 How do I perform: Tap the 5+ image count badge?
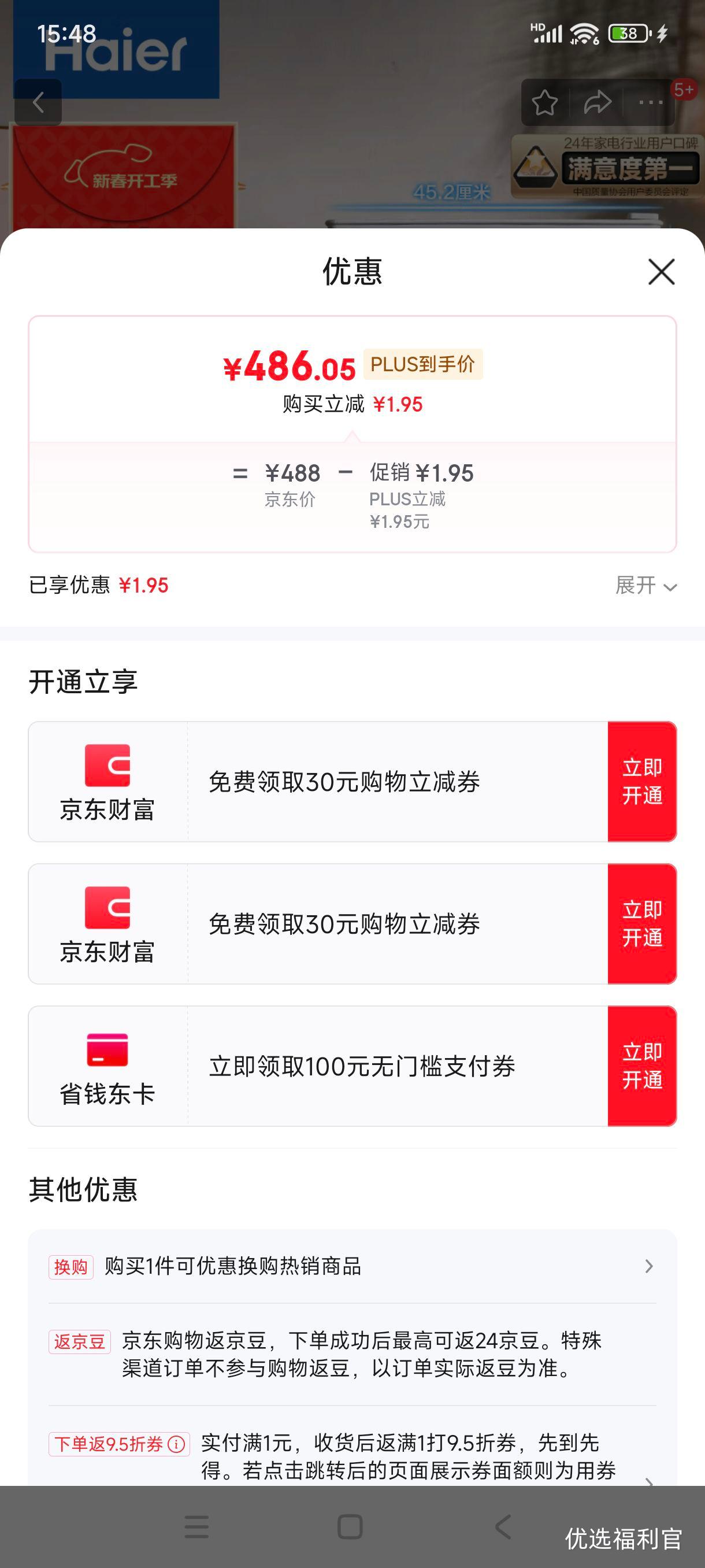[x=686, y=90]
